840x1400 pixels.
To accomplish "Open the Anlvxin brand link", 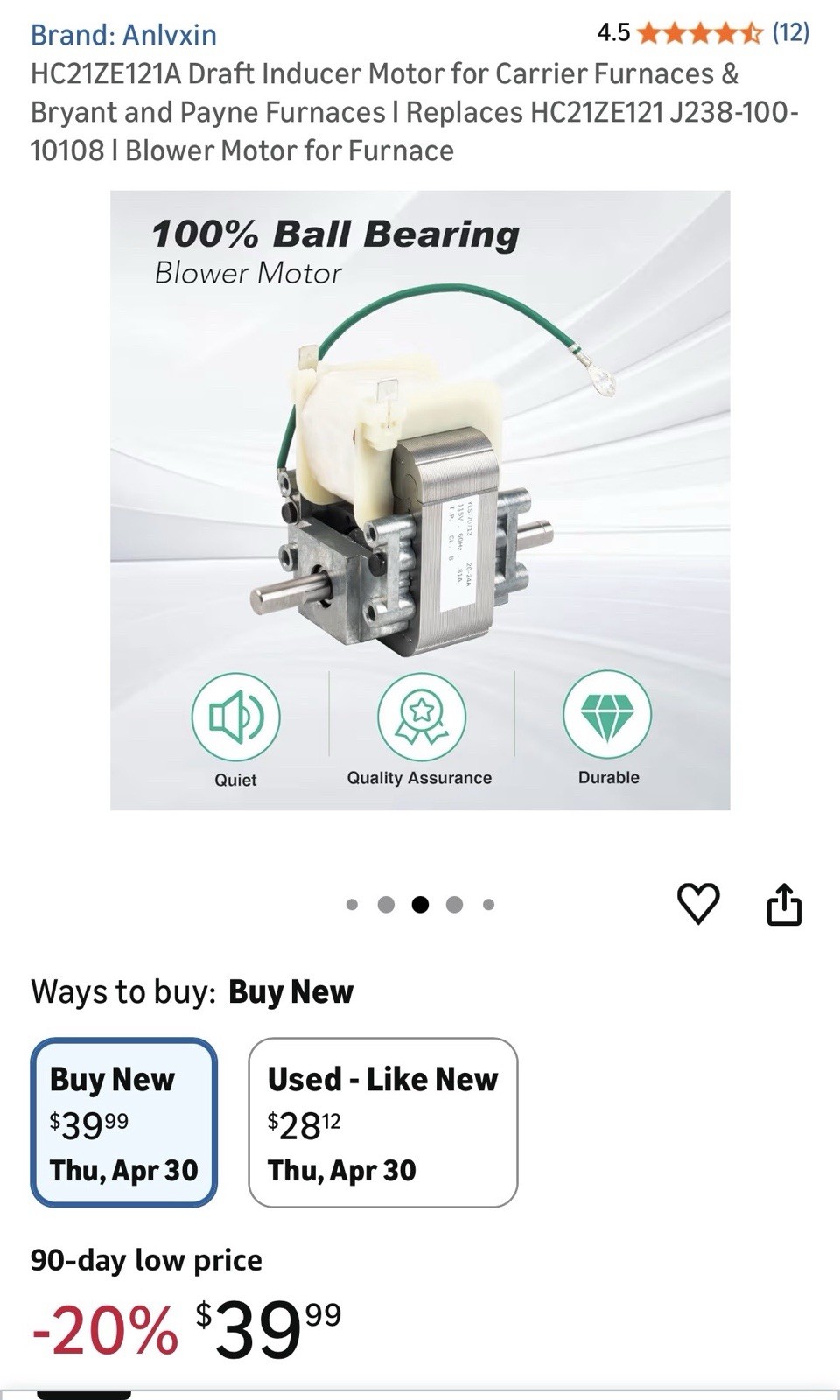I will [123, 35].
